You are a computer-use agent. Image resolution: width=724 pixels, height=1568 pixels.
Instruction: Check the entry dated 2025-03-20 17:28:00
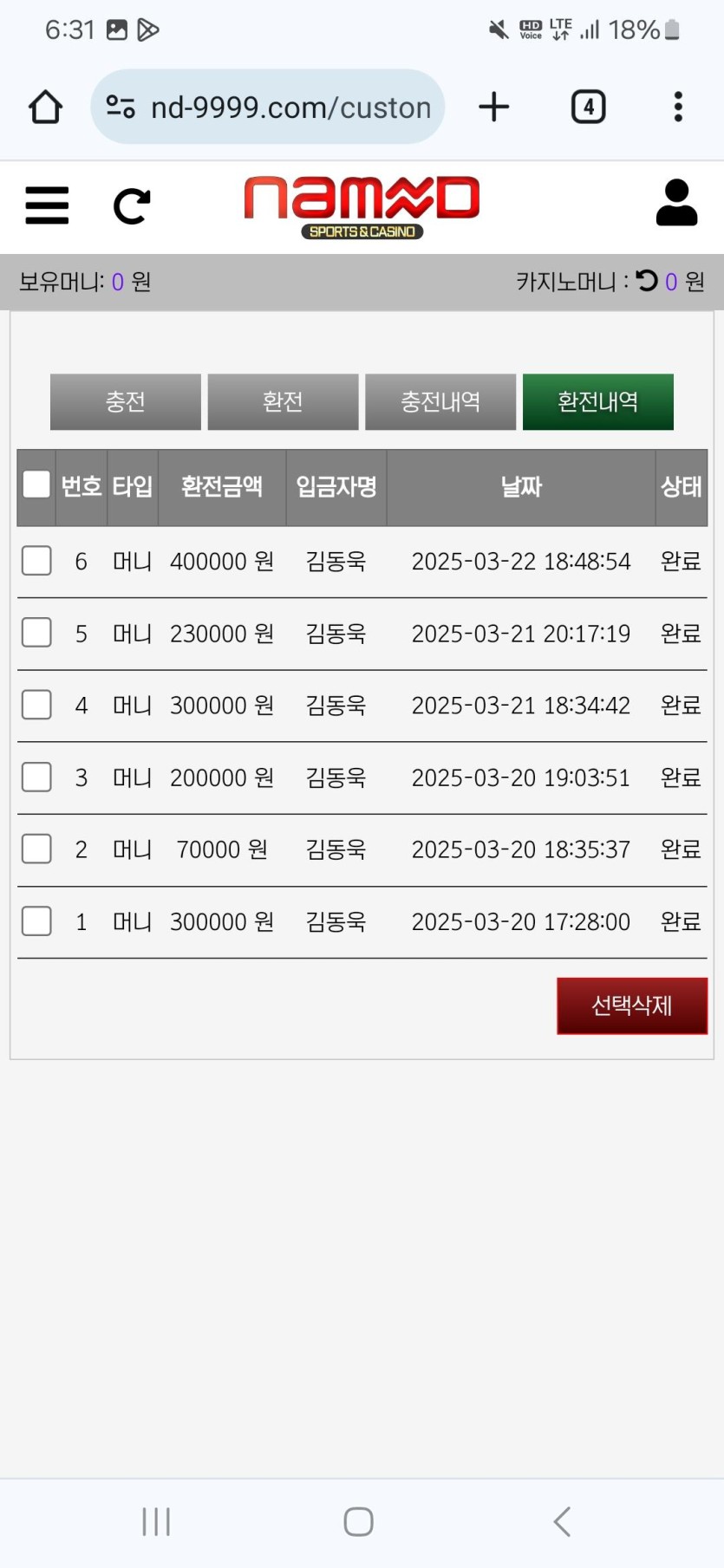coord(36,921)
